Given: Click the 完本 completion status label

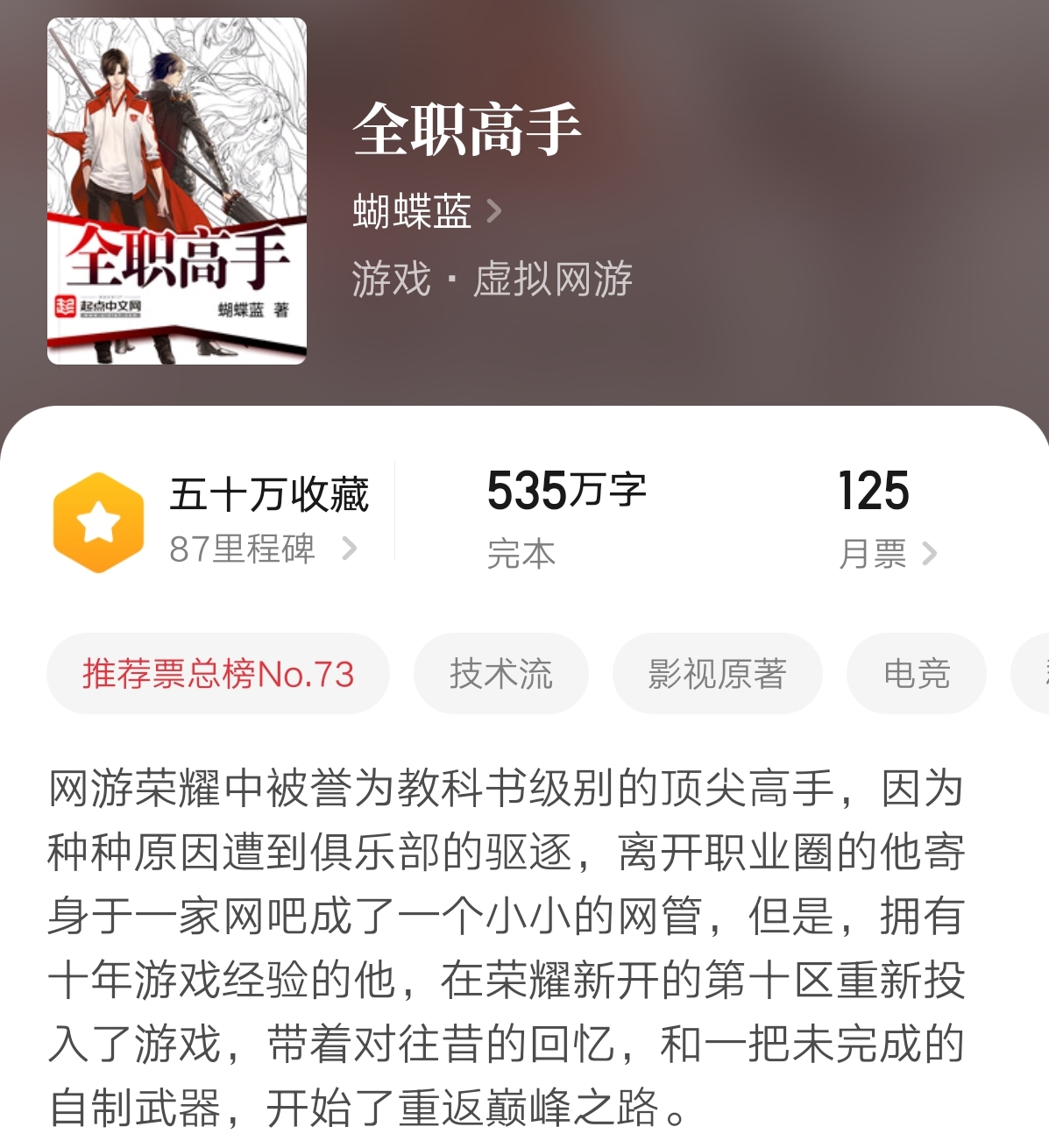Looking at the screenshot, I should pos(521,553).
